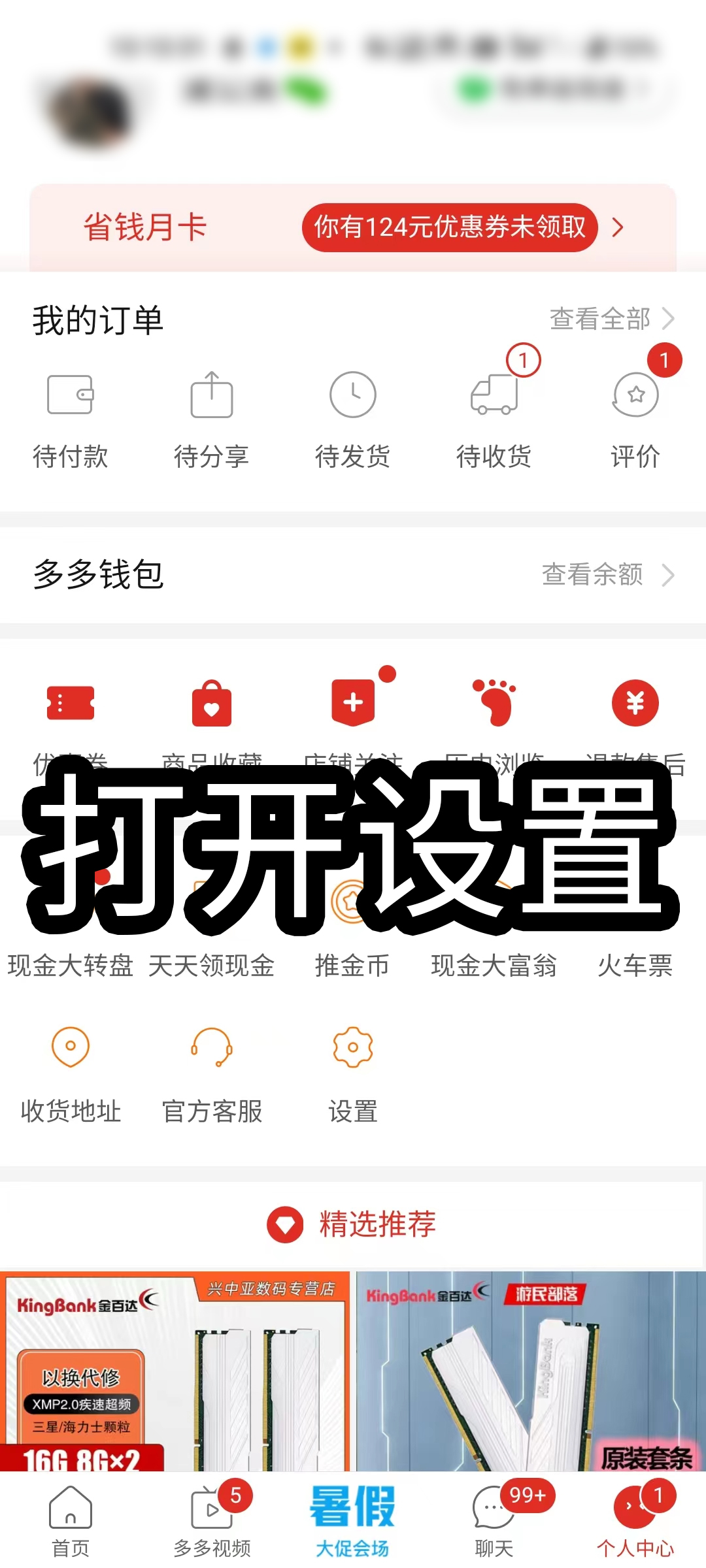The image size is (706, 1568).
Task: Expand the 省钱月卡 banner chevron
Action: click(x=618, y=228)
